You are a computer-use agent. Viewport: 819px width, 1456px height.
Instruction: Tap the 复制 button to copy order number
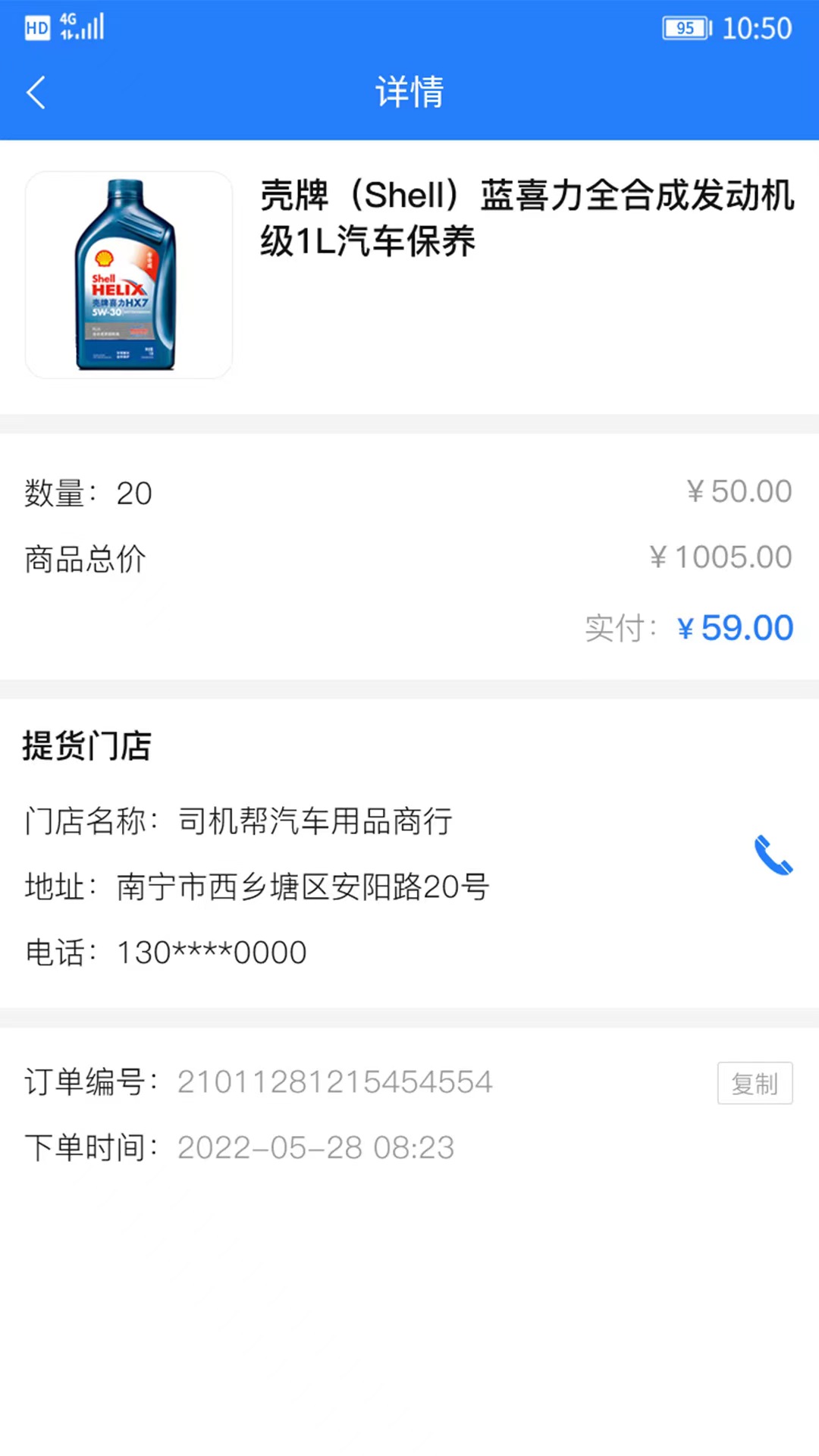(x=755, y=1084)
